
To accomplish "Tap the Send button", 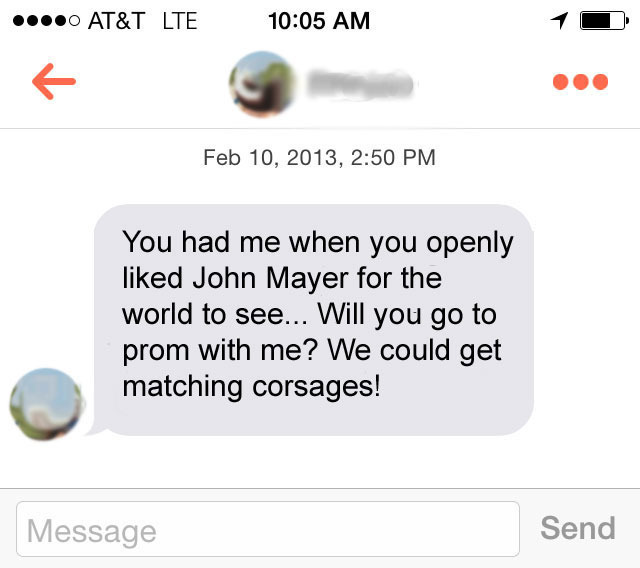I will tap(577, 528).
